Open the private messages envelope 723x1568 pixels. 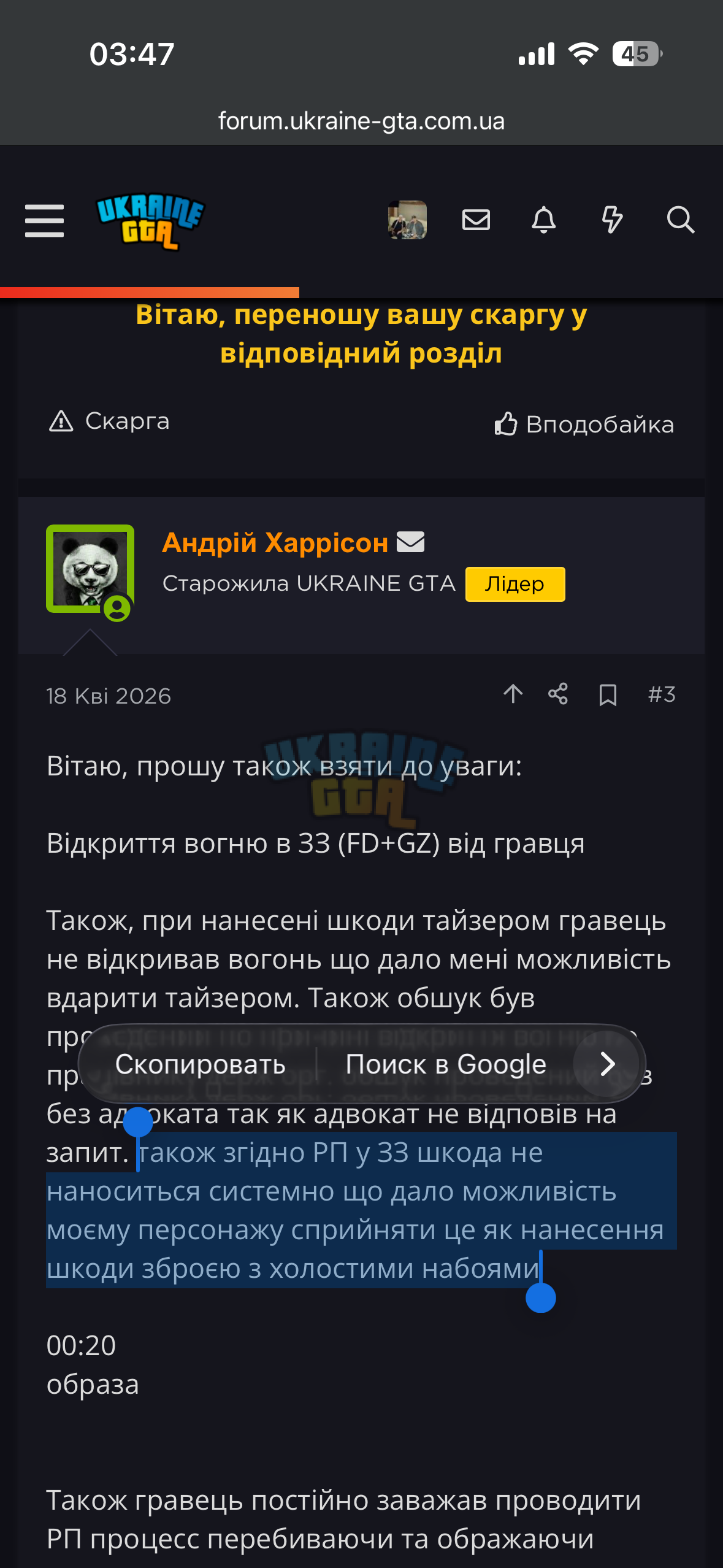476,220
